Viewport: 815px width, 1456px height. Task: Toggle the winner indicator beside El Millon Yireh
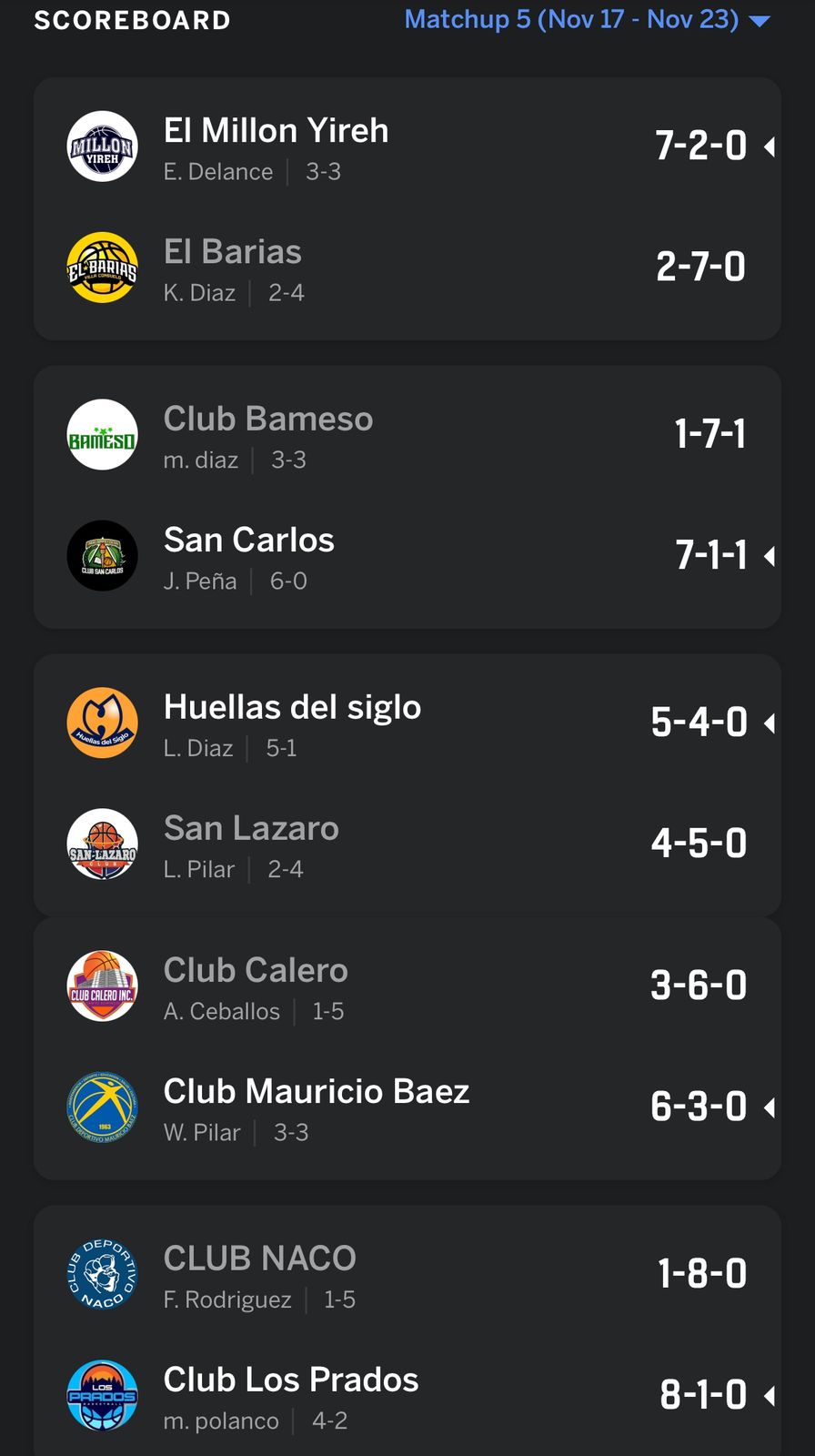[769, 146]
